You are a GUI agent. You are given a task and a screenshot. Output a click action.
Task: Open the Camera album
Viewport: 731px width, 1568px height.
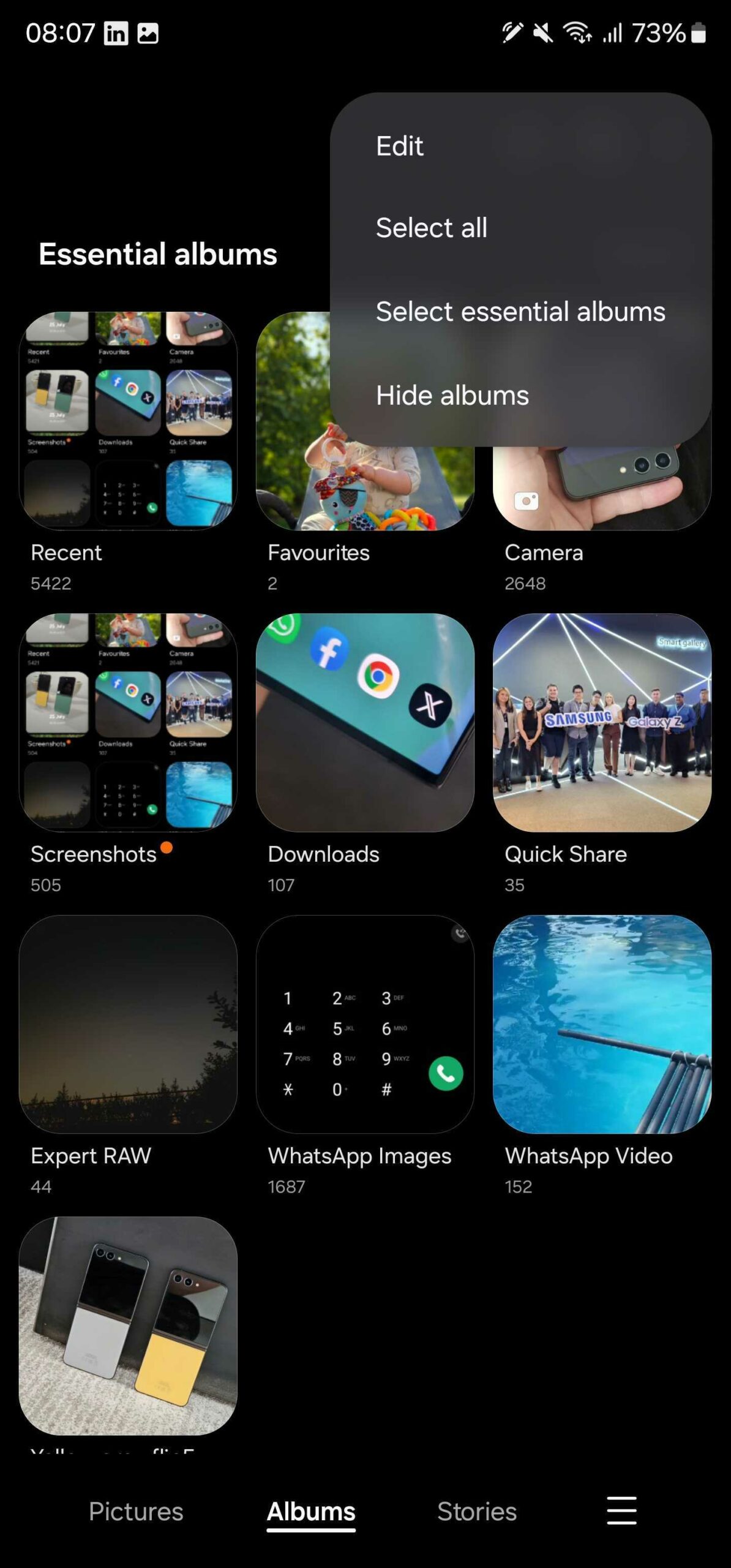(601, 490)
